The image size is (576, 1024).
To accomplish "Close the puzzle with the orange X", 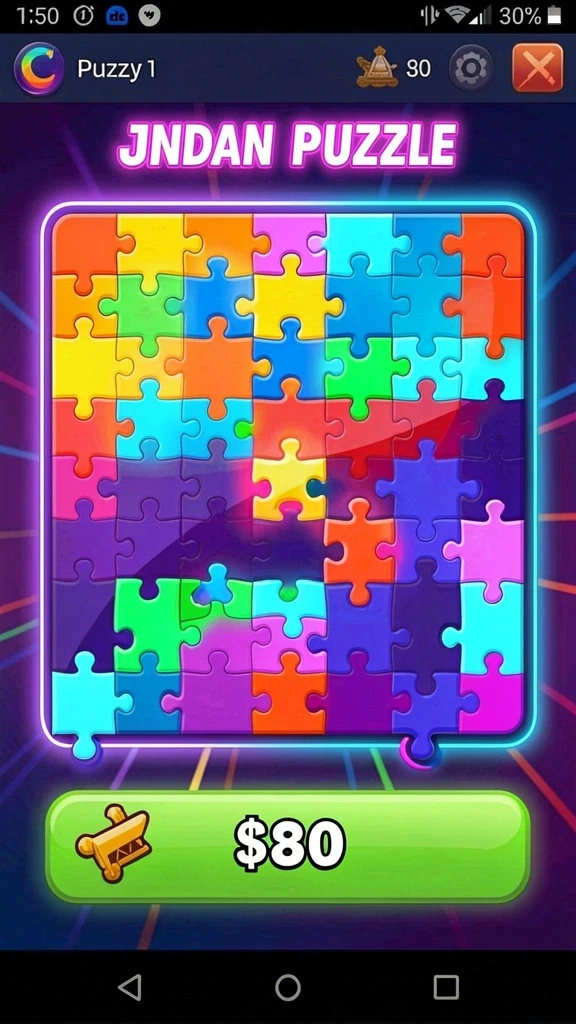I will pyautogui.click(x=537, y=68).
